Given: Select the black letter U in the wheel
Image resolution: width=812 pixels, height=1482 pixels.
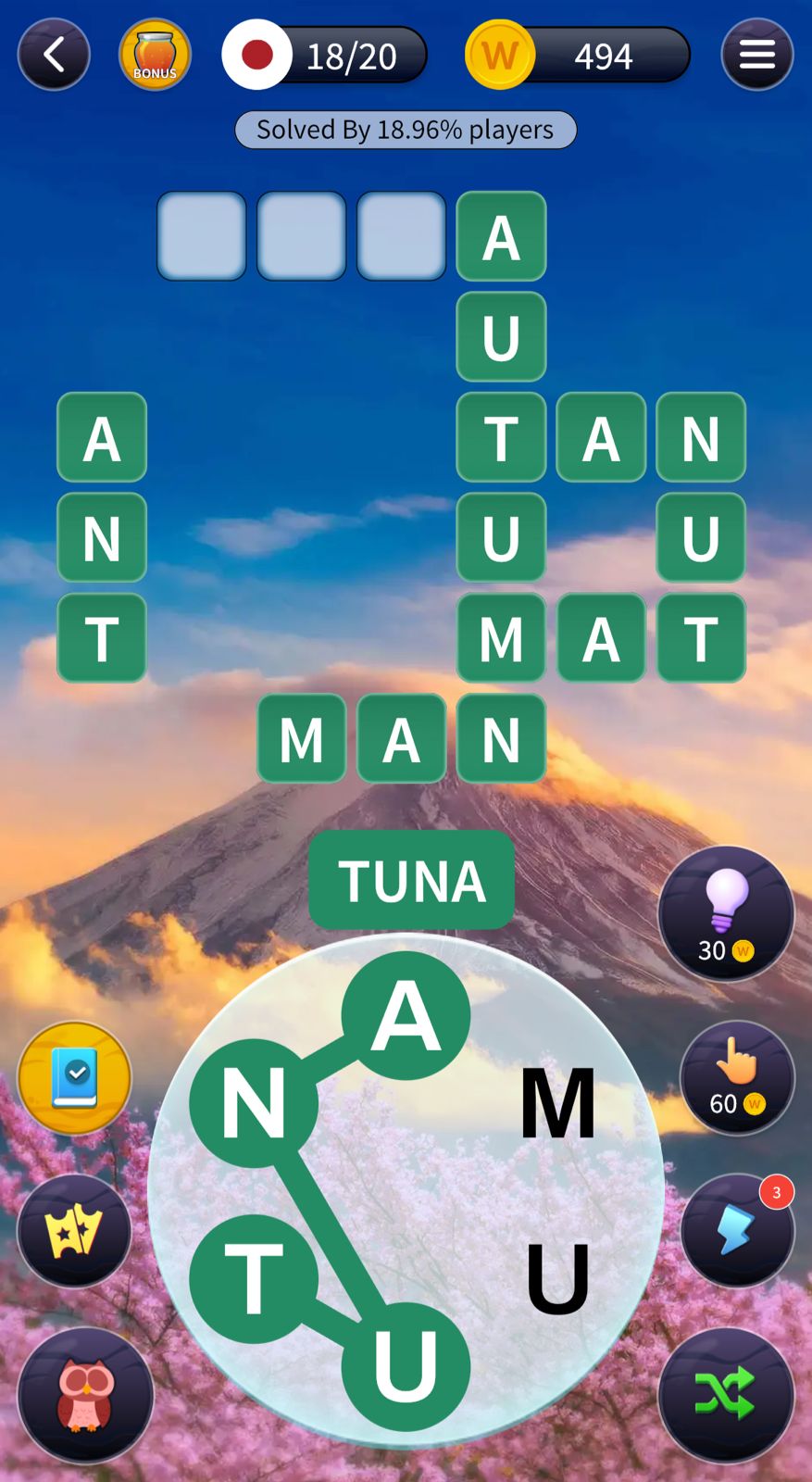Looking at the screenshot, I should (x=556, y=1278).
